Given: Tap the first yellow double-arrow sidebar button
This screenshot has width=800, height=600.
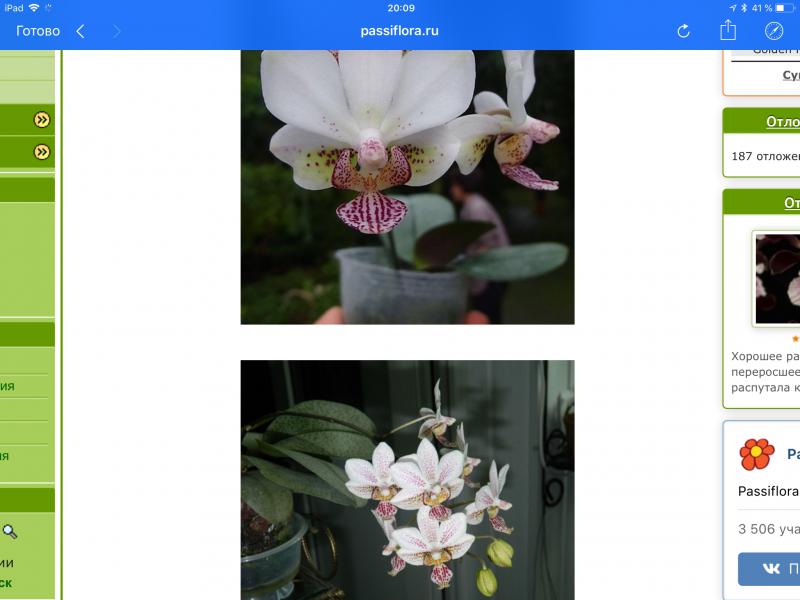Looking at the screenshot, I should [41, 120].
